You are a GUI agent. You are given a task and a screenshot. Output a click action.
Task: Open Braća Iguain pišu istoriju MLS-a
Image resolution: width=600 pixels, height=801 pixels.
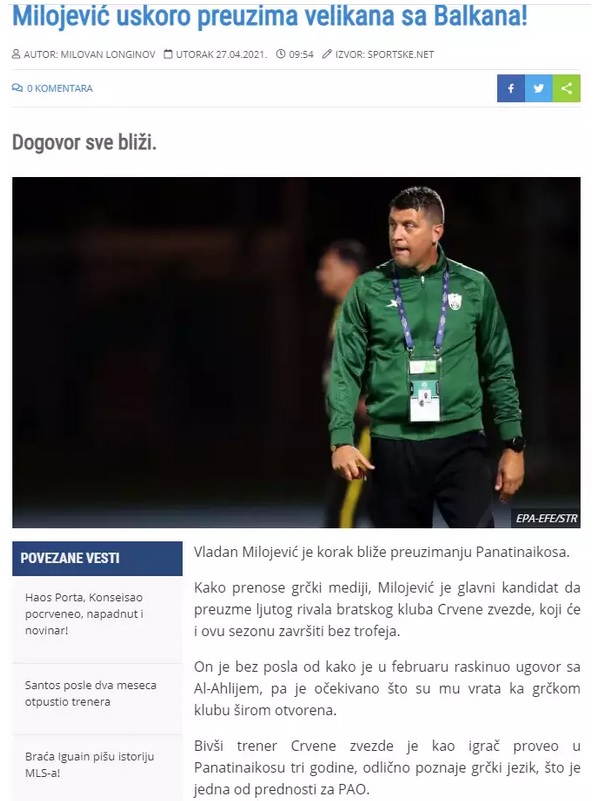click(x=89, y=763)
